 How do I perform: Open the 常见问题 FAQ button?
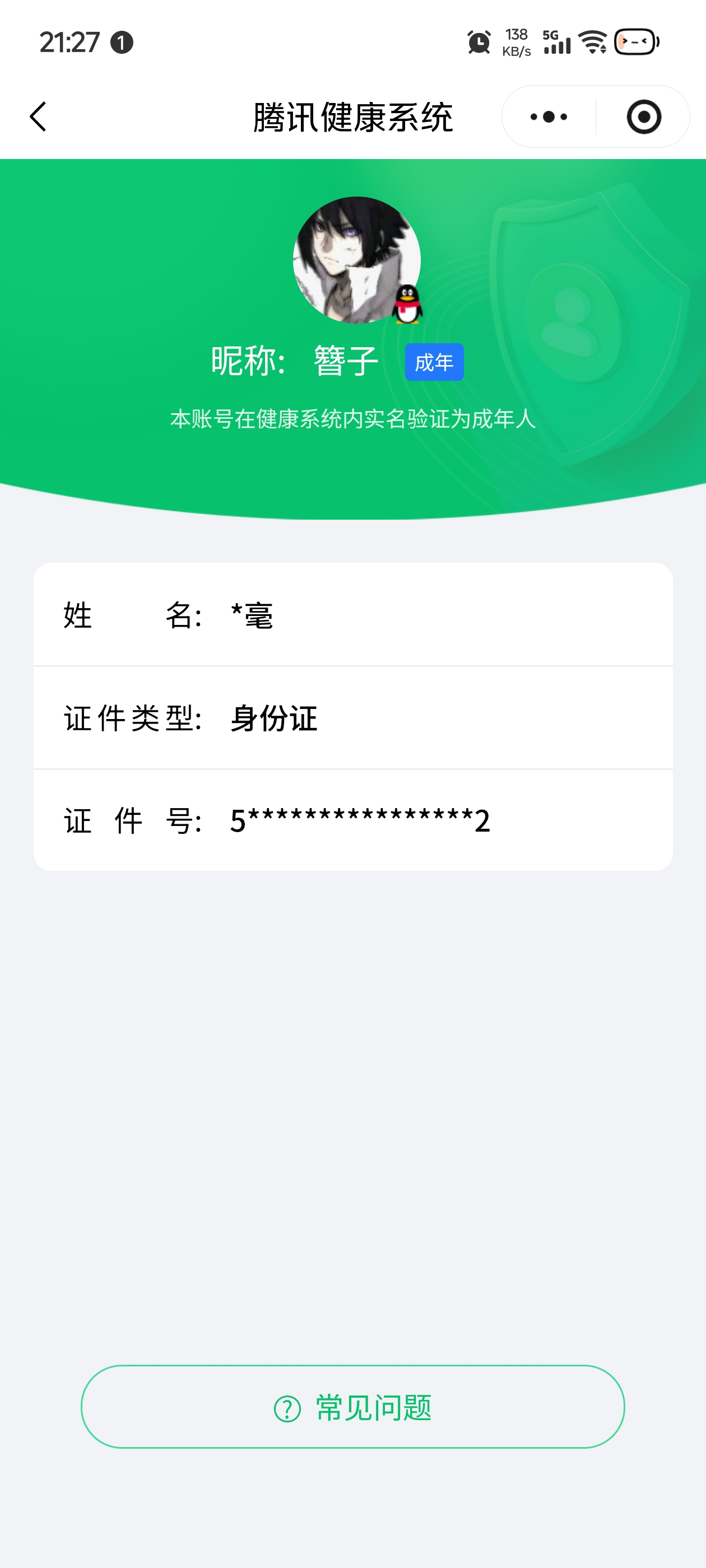pyautogui.click(x=352, y=1407)
